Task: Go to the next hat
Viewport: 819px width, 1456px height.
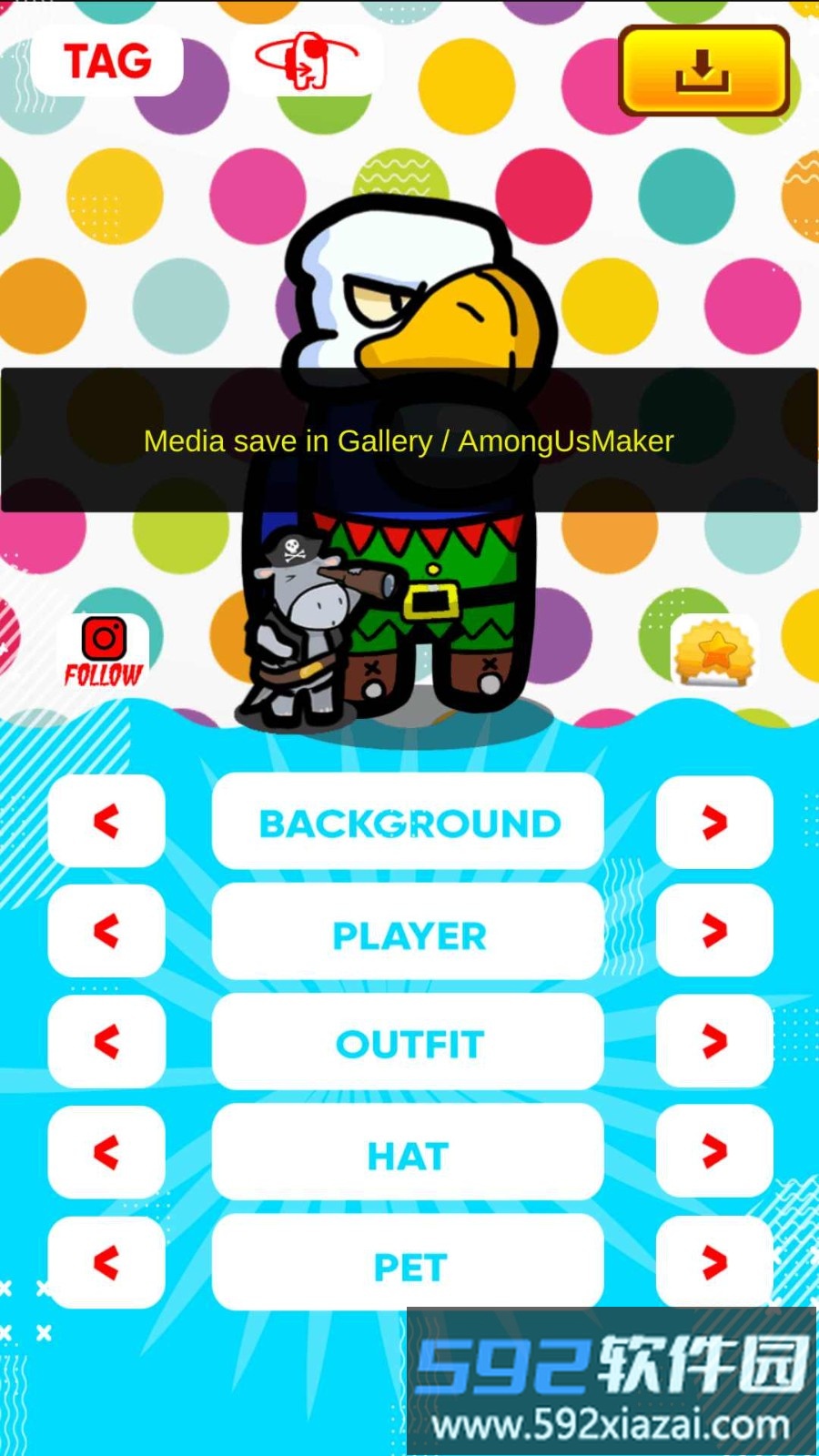Action: [714, 1152]
